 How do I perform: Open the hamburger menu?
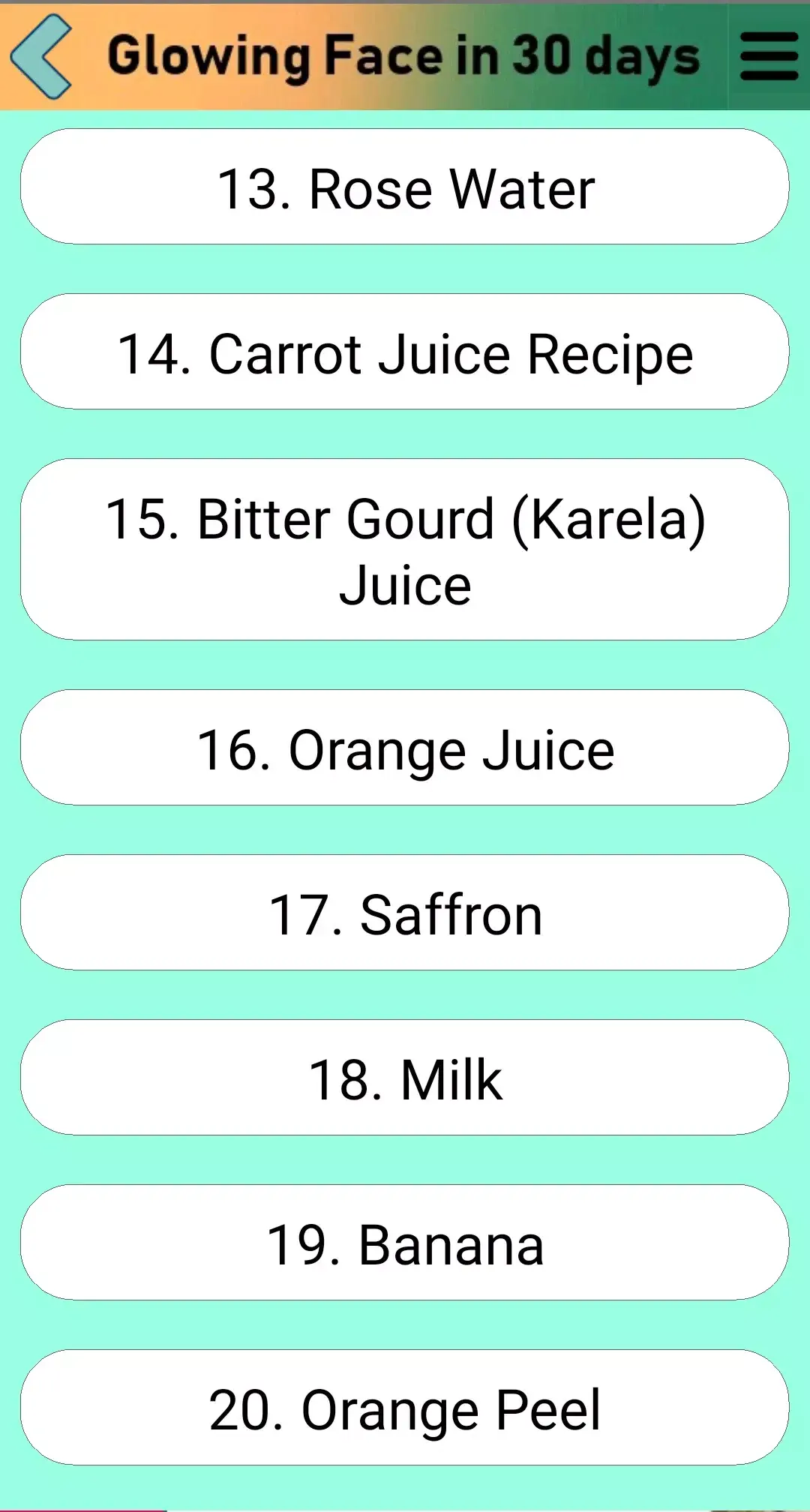click(768, 56)
